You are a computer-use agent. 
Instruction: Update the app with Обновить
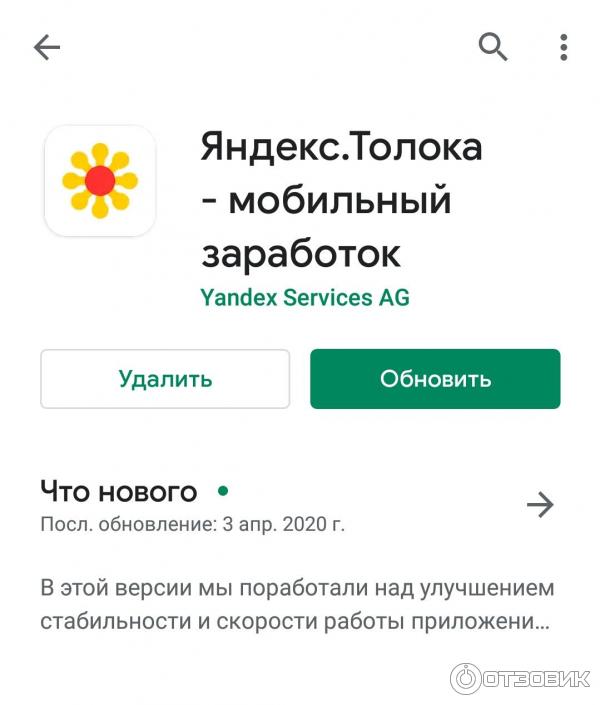[x=435, y=379]
